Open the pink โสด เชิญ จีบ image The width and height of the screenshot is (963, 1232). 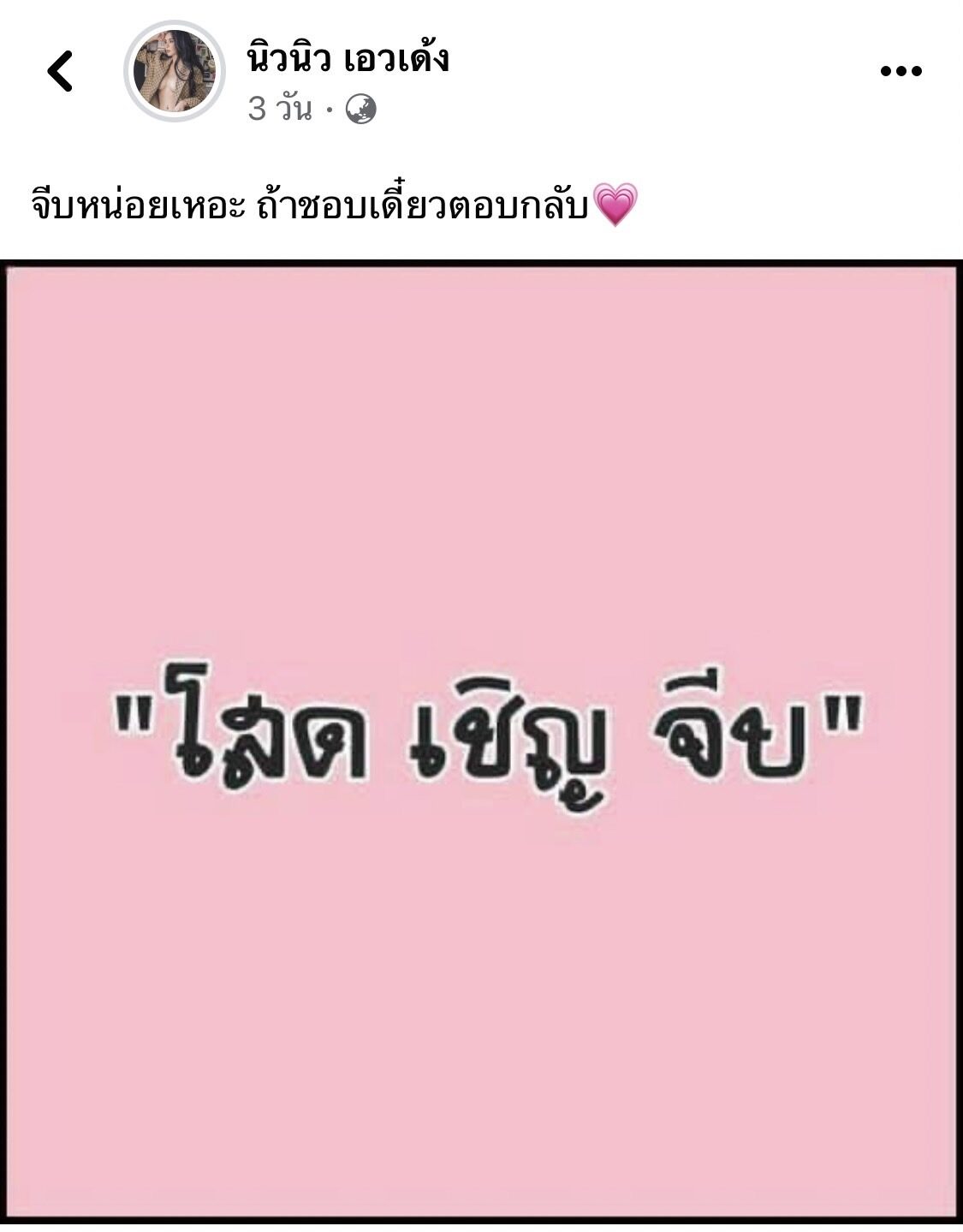click(481, 741)
